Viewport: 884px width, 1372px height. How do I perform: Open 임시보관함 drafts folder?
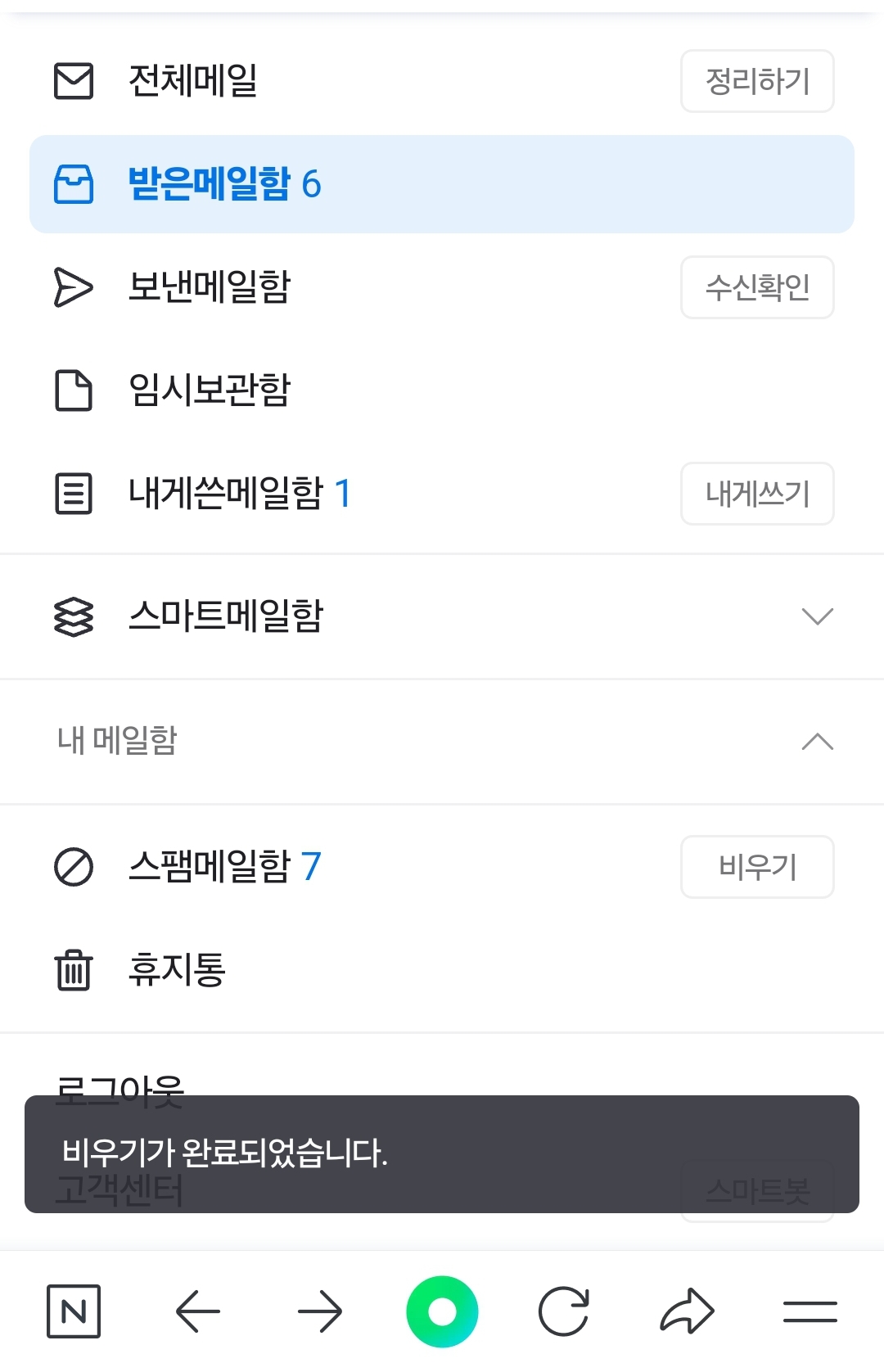tap(210, 390)
